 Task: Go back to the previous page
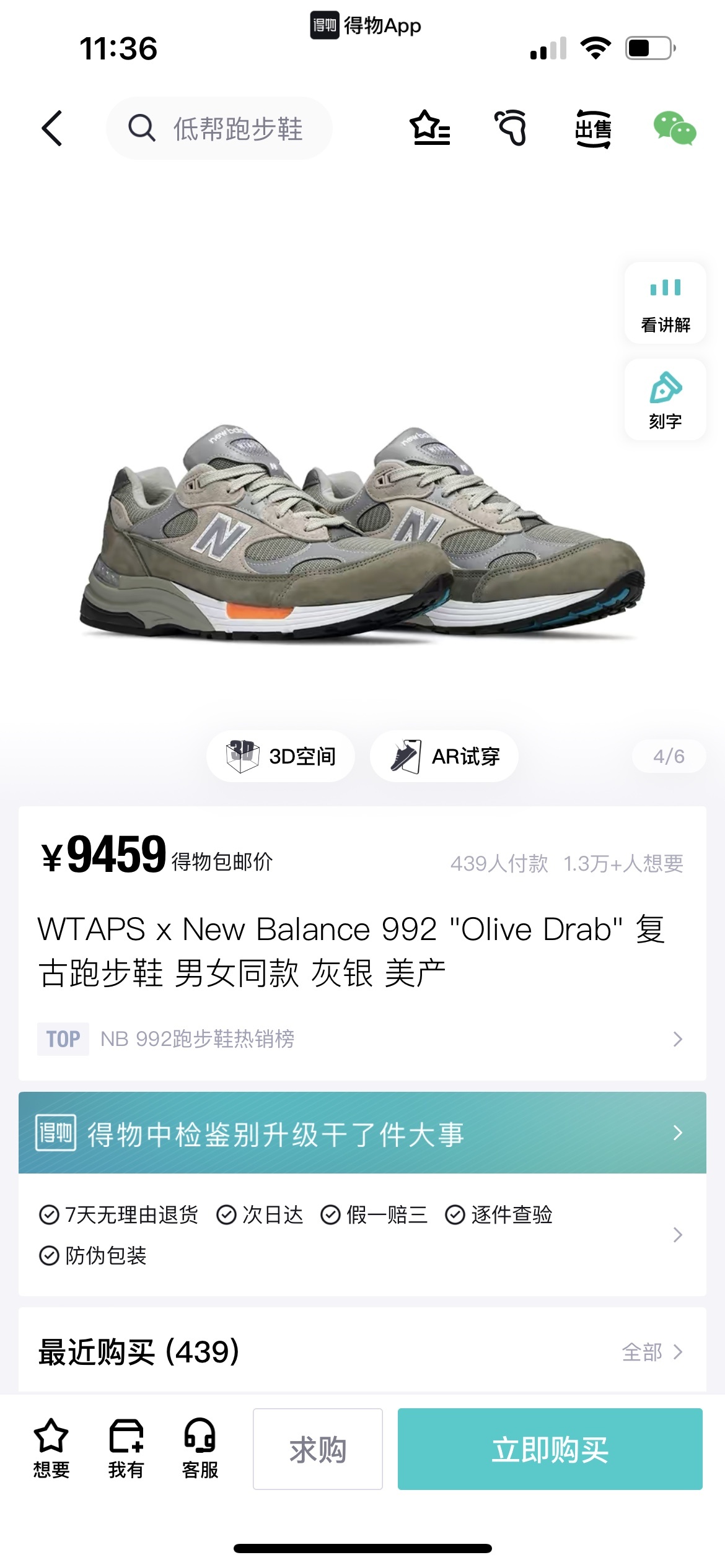click(53, 128)
